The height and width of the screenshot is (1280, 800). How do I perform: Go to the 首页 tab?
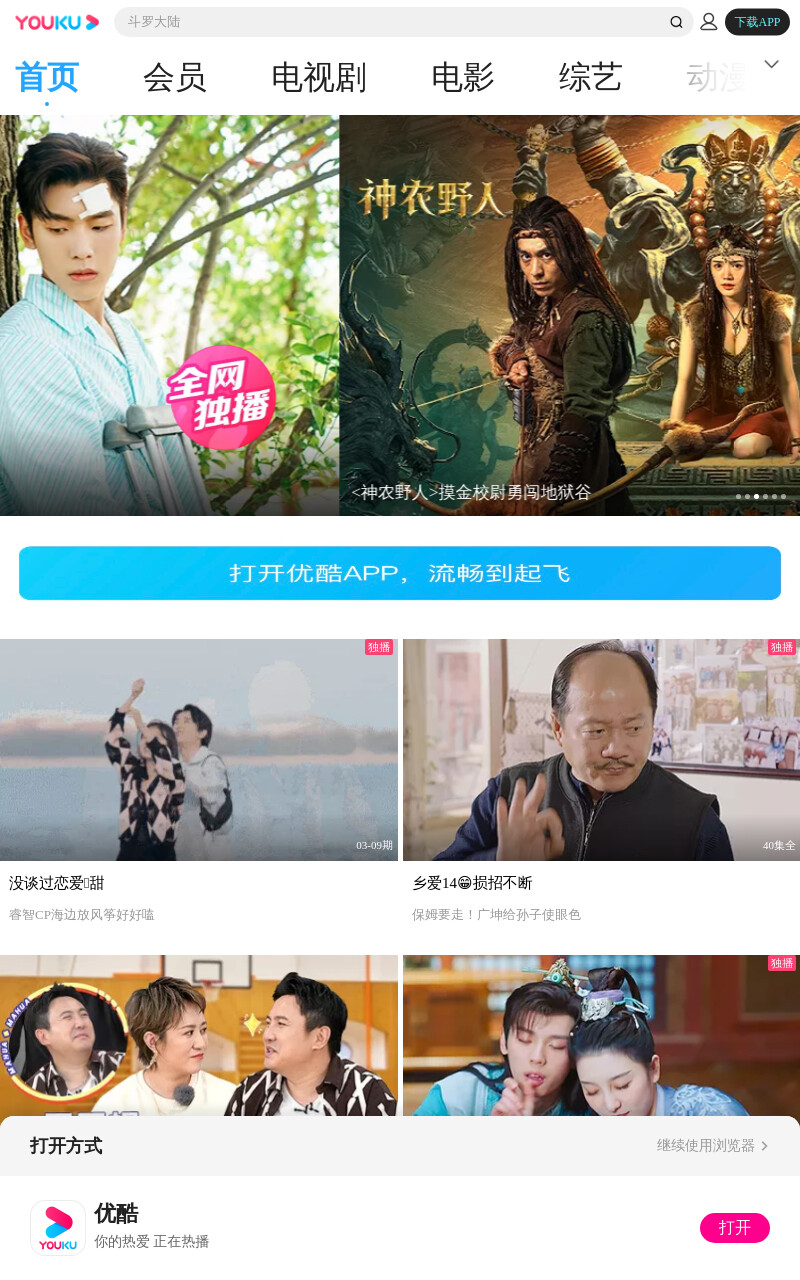47,77
